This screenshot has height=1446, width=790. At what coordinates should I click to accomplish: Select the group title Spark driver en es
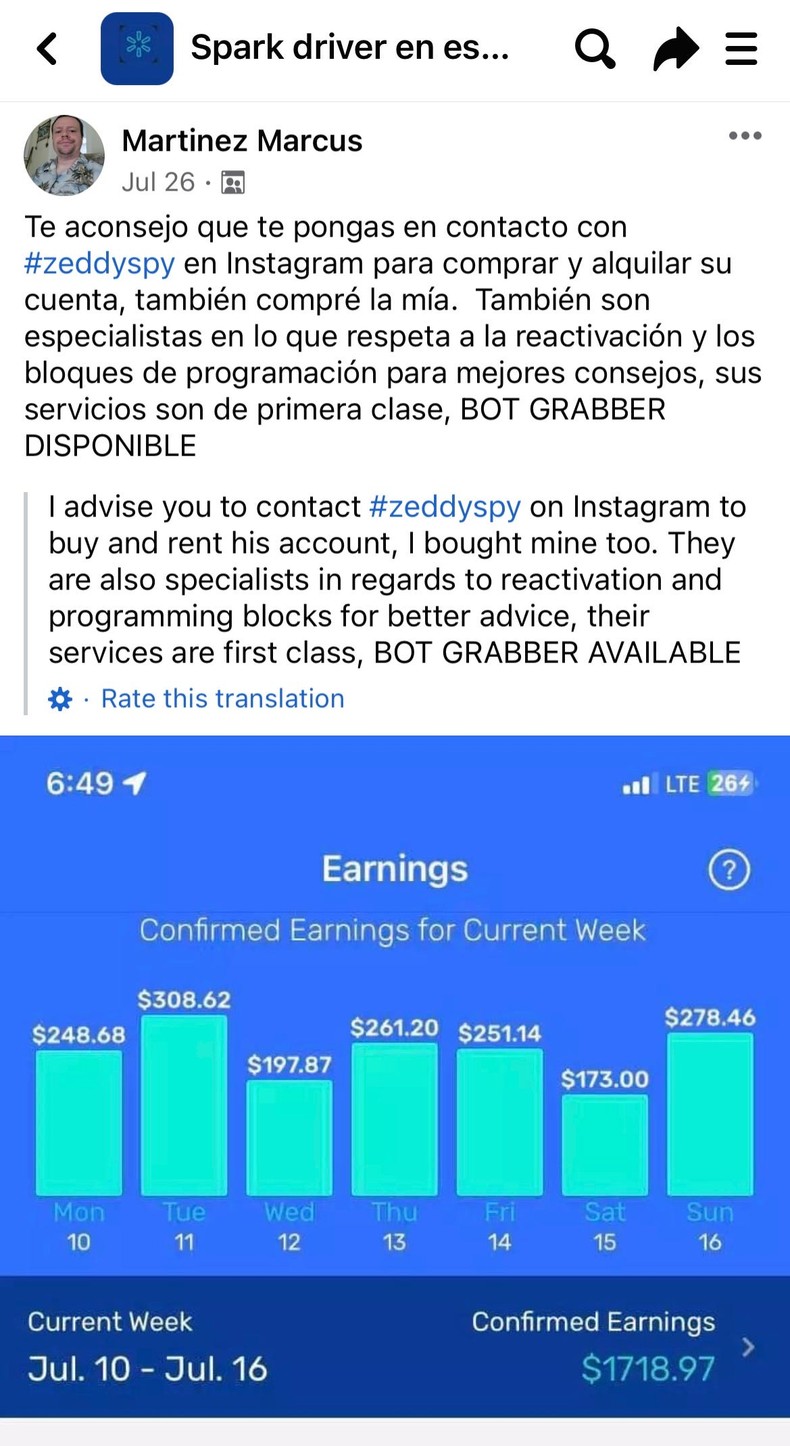point(350,46)
